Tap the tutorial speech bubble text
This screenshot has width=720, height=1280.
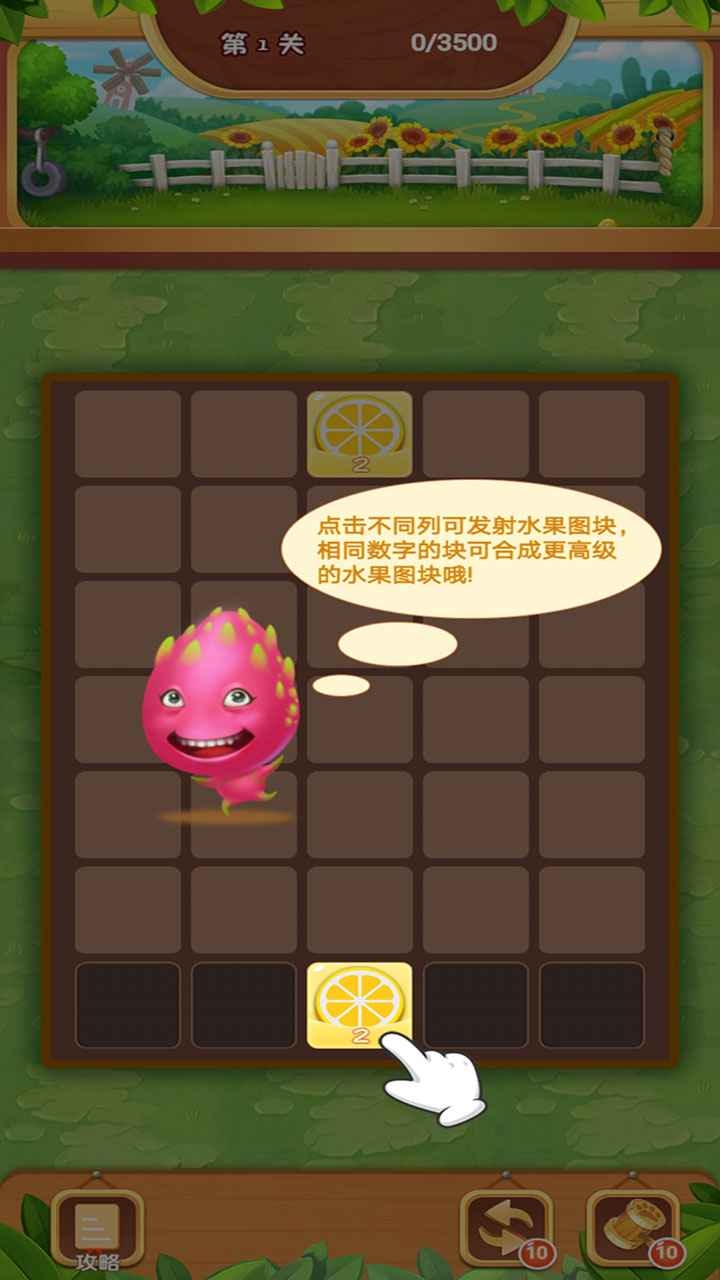[480, 550]
